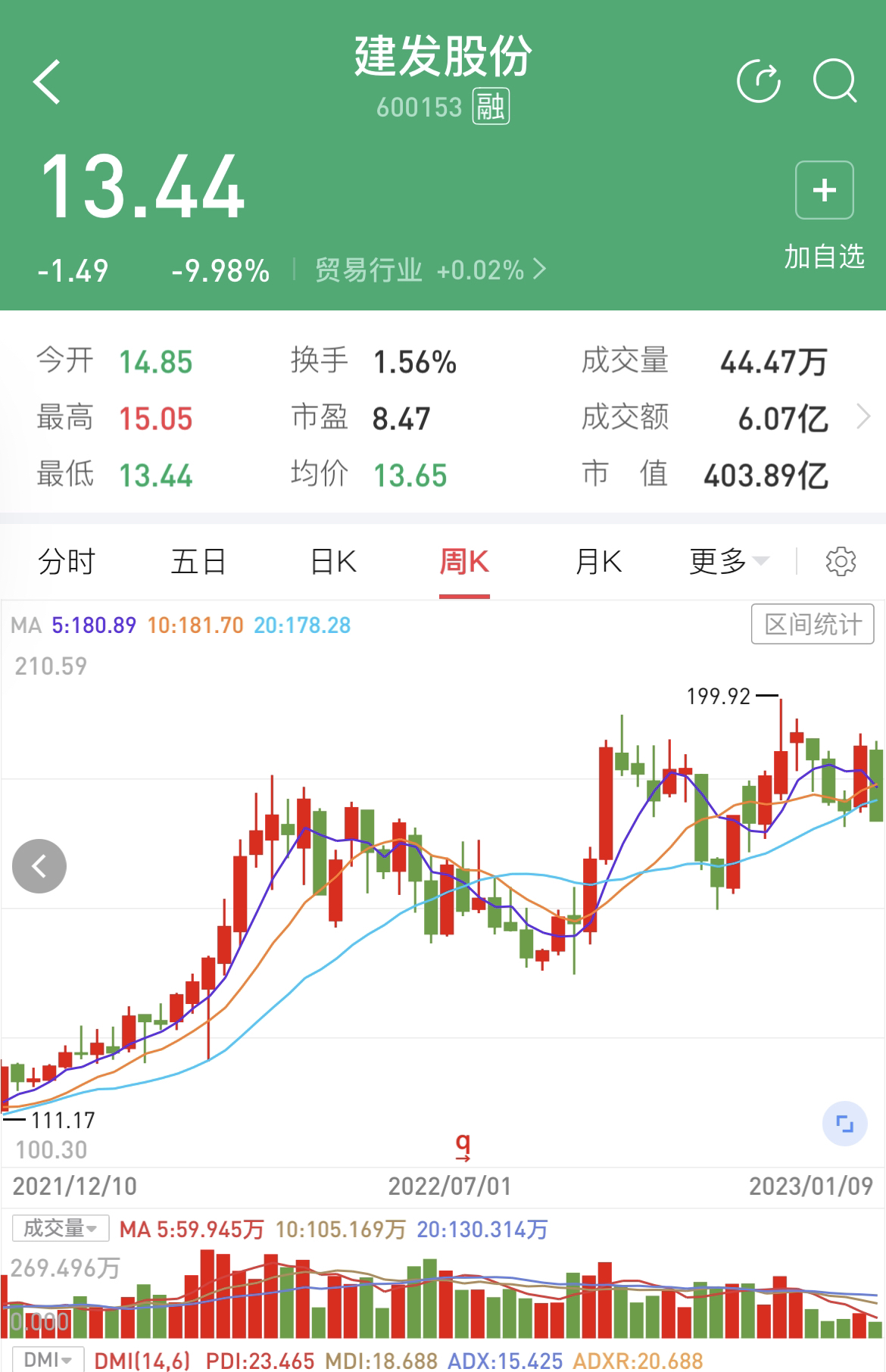The width and height of the screenshot is (886, 1372).
Task: Open the DMI indicator dropdown
Action: 48,1360
